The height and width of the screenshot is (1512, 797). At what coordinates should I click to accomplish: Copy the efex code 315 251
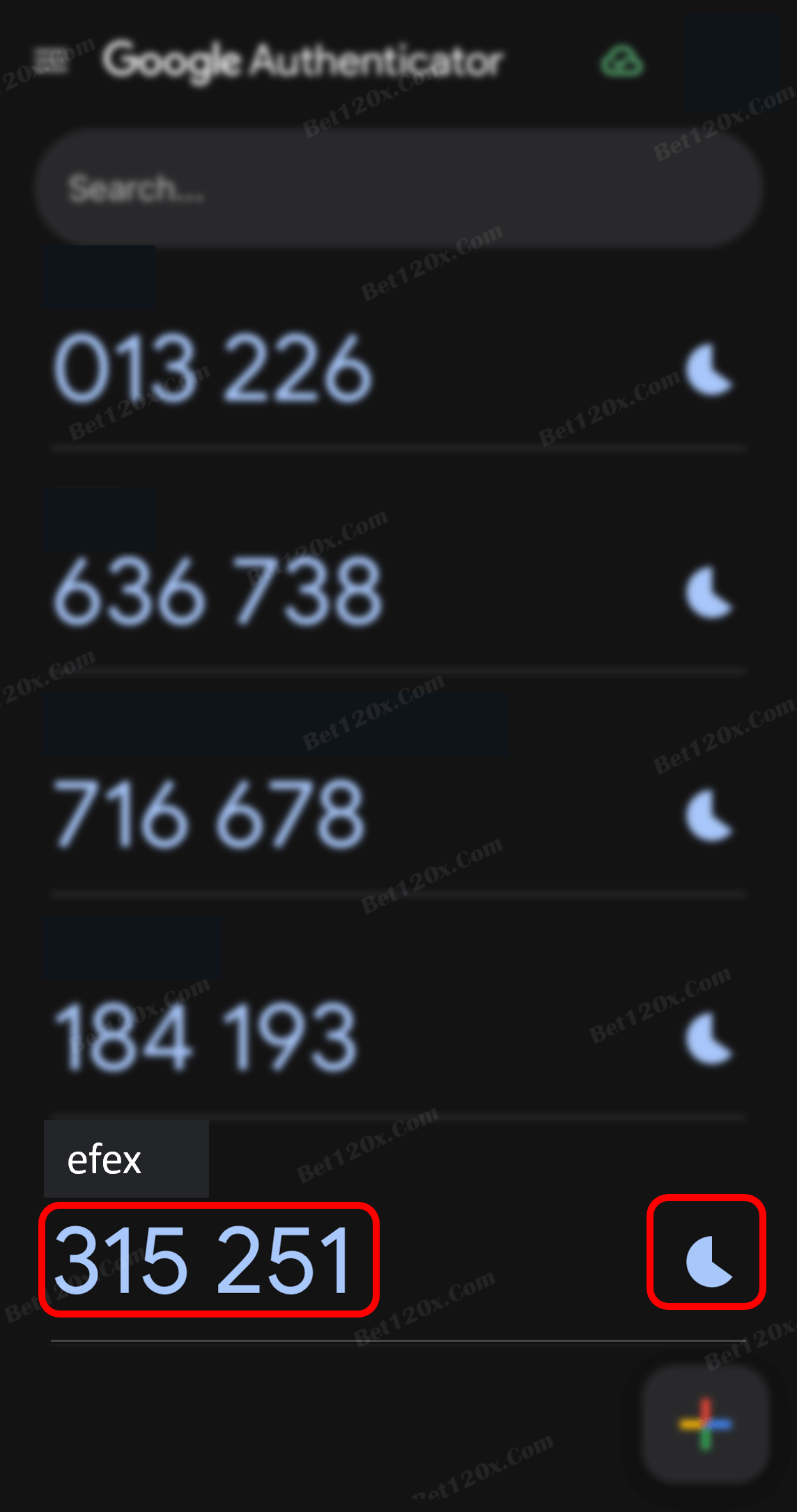(205, 1260)
